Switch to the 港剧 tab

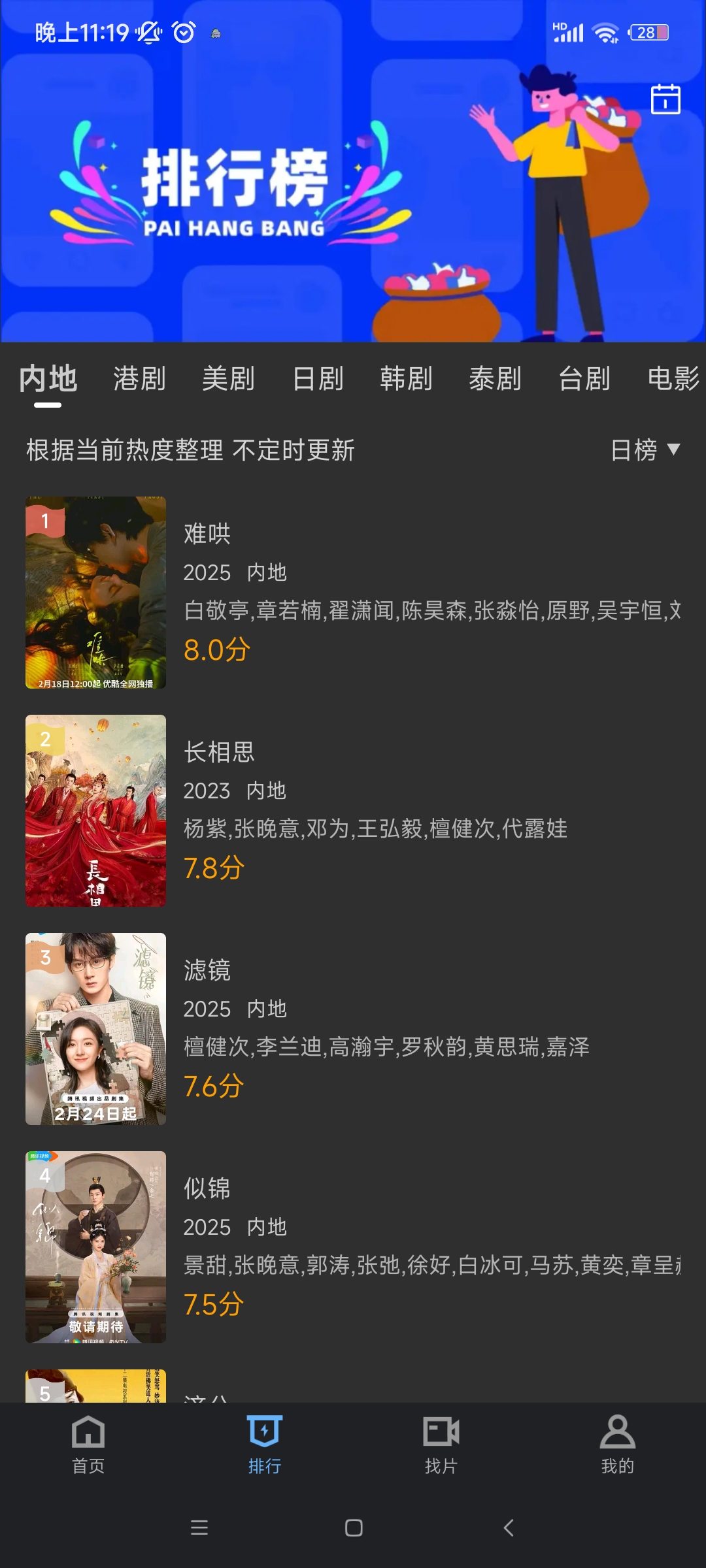point(139,379)
